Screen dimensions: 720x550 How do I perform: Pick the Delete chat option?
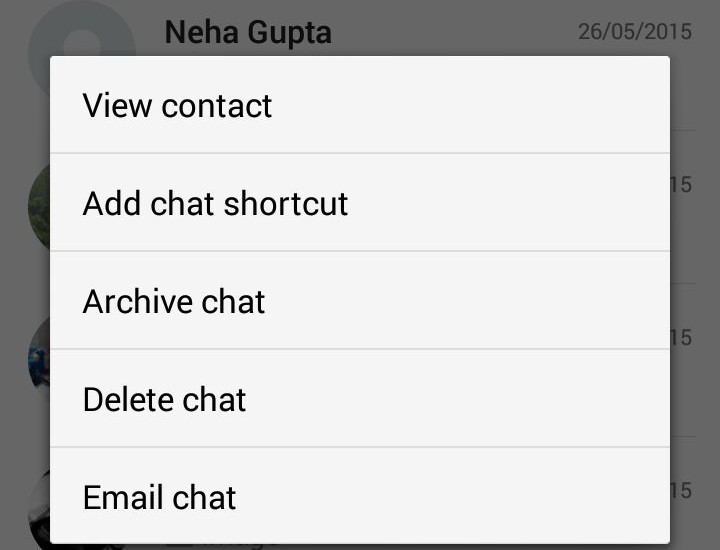coord(165,400)
